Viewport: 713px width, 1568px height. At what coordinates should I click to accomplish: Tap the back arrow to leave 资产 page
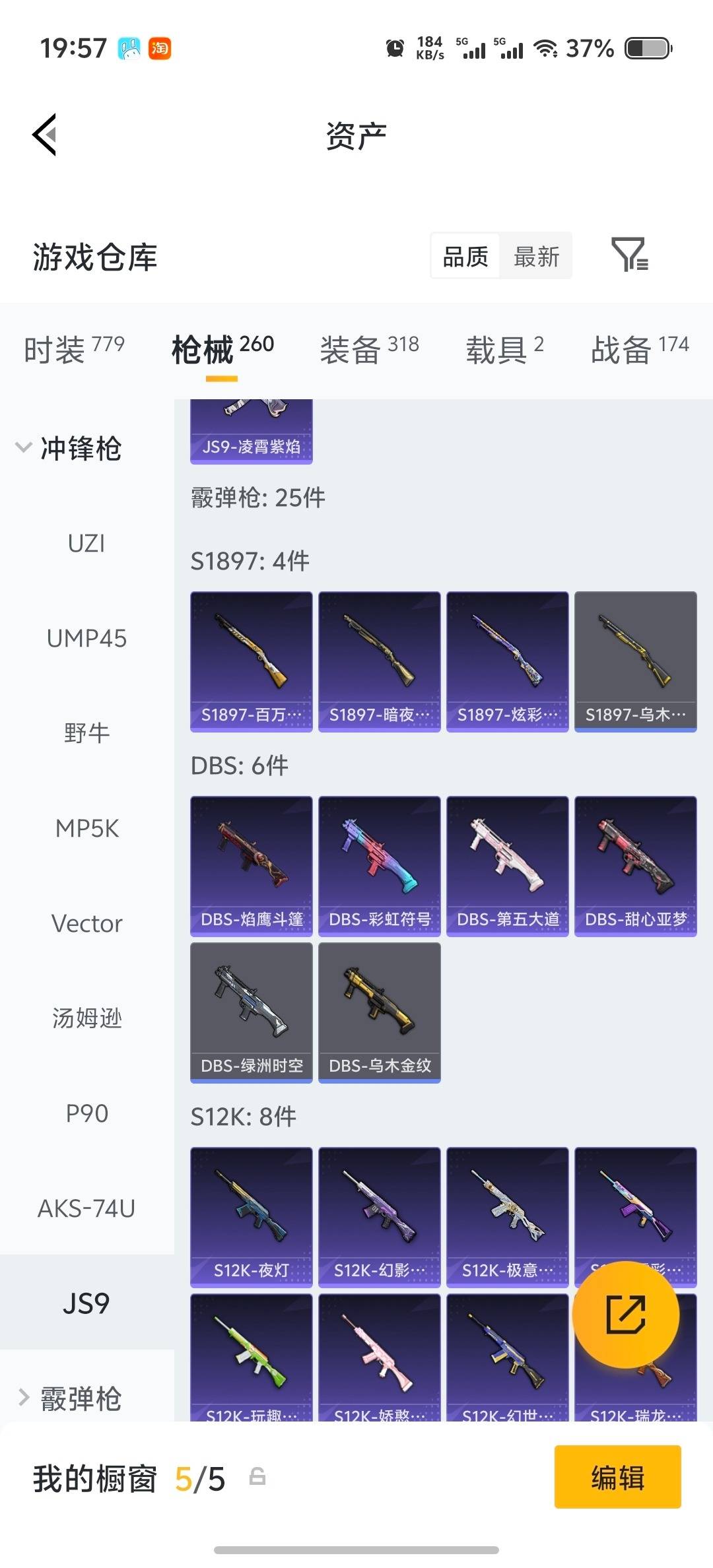pyautogui.click(x=43, y=135)
